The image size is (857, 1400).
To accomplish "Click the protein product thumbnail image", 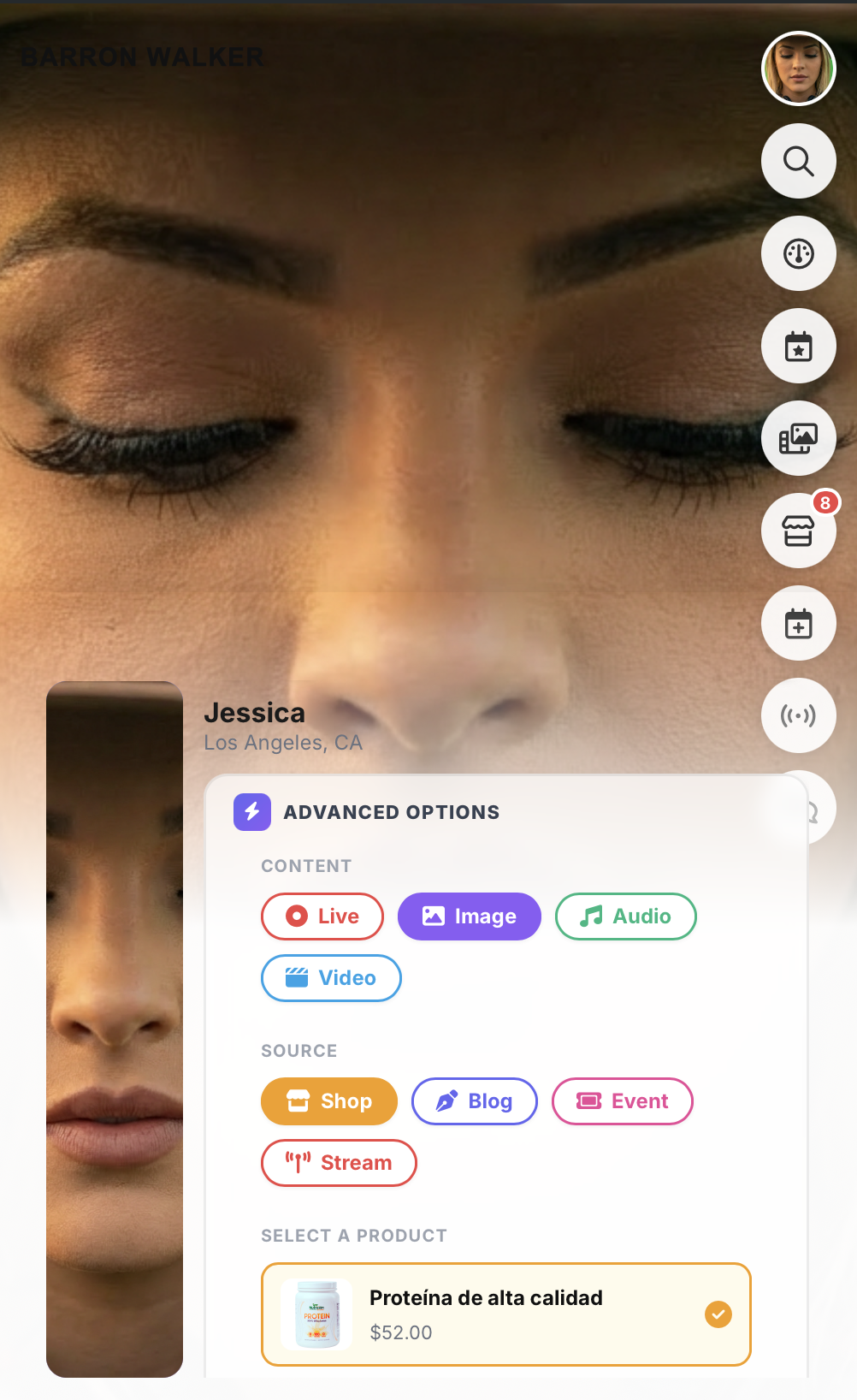I will point(316,1314).
